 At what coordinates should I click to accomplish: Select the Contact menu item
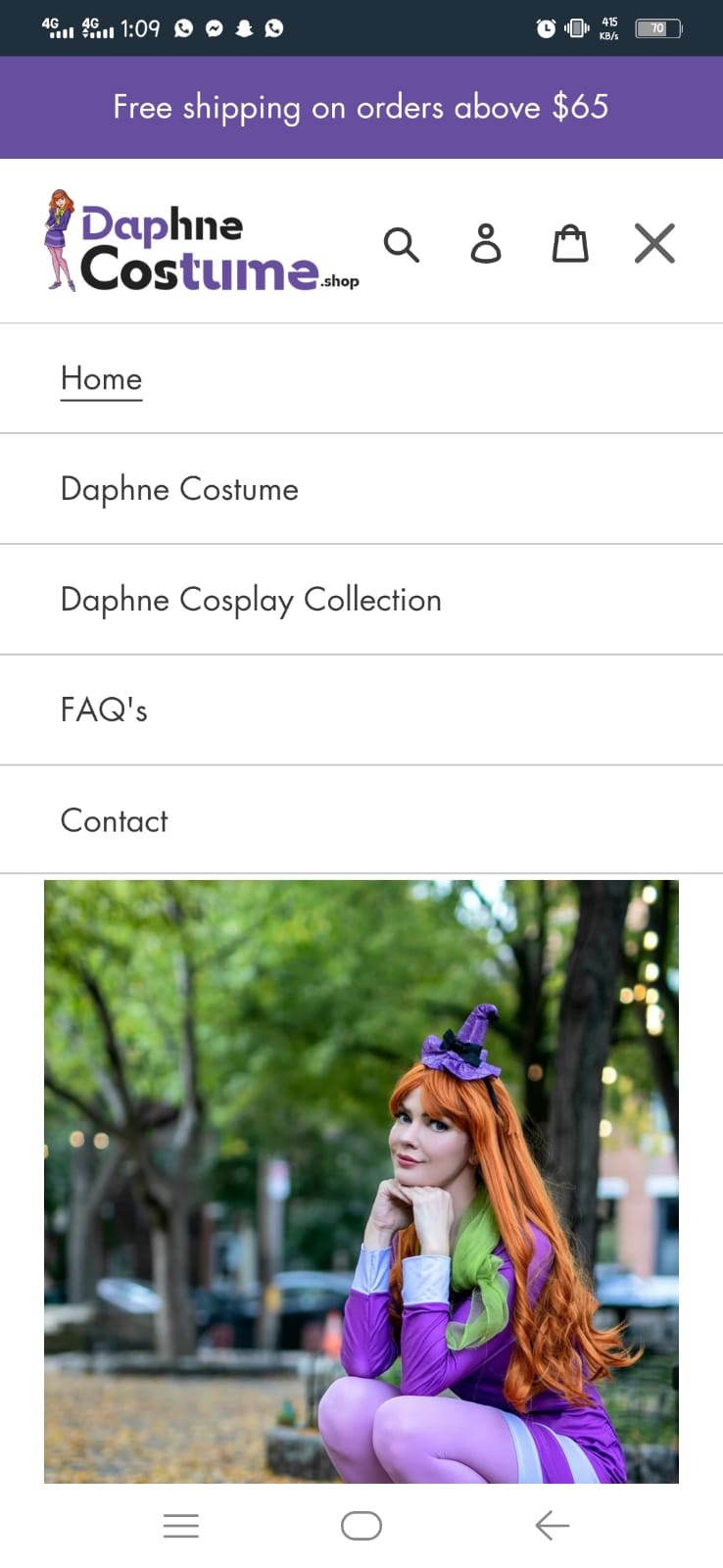(114, 820)
